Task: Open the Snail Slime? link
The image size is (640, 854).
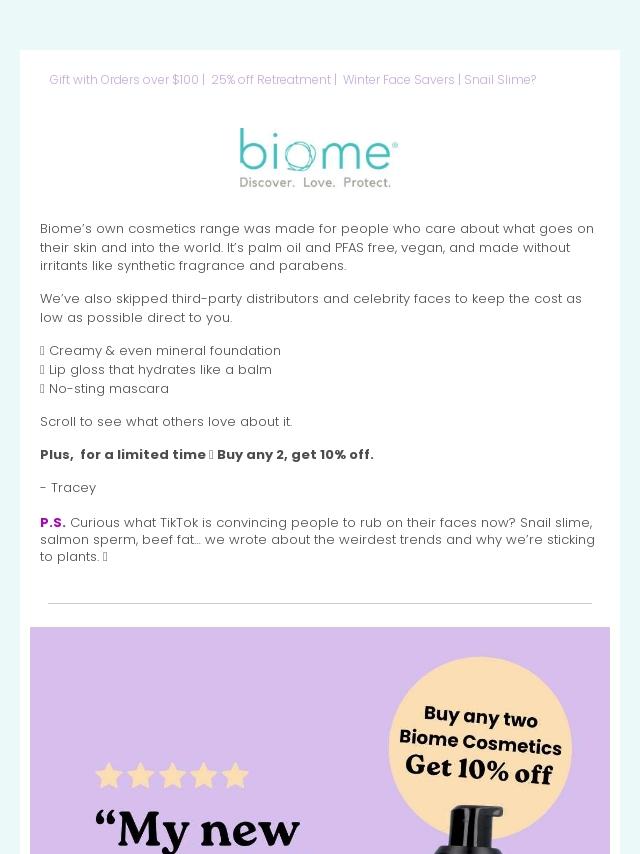Action: [x=499, y=80]
